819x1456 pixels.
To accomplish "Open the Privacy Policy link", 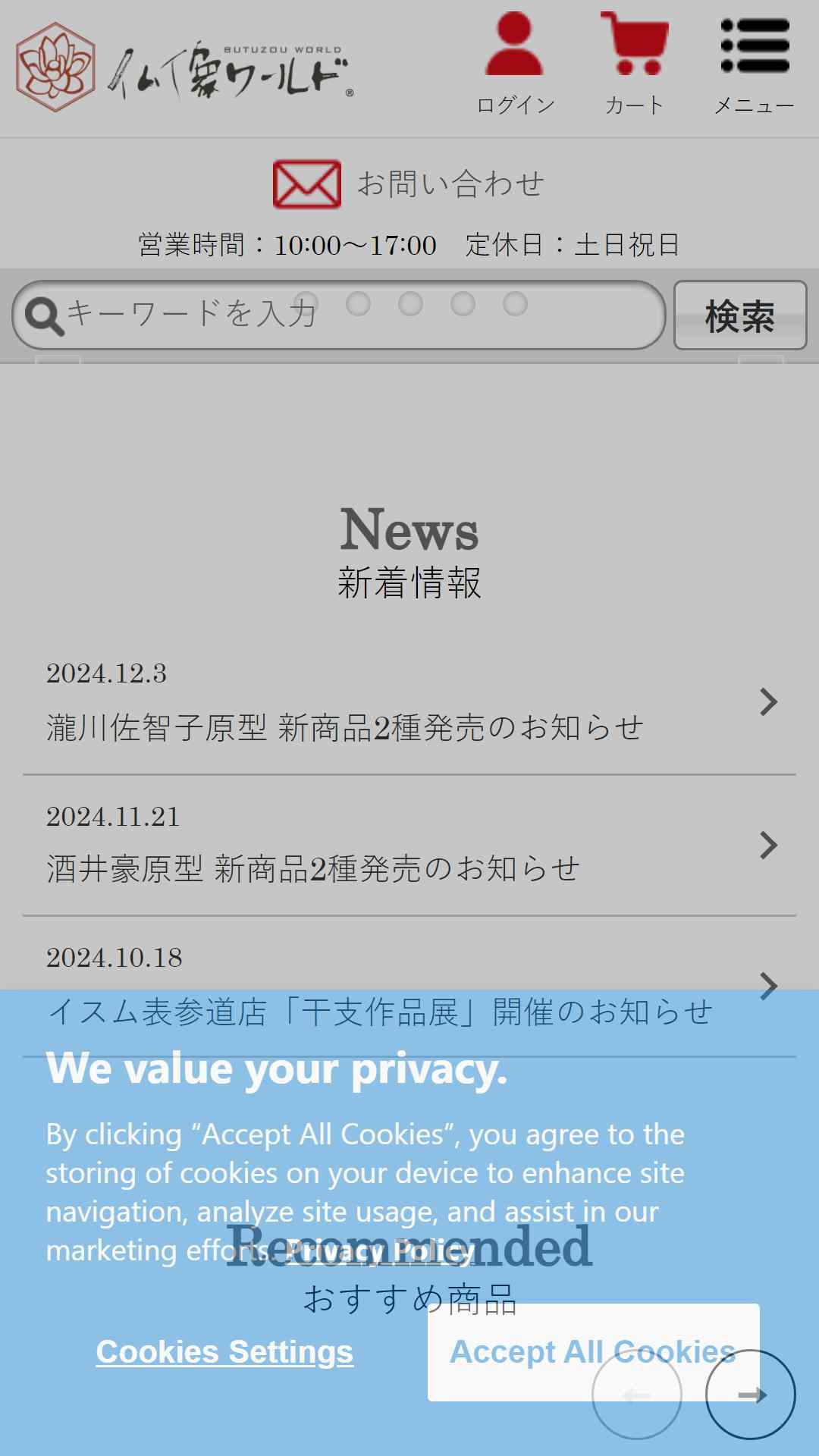I will (379, 1250).
